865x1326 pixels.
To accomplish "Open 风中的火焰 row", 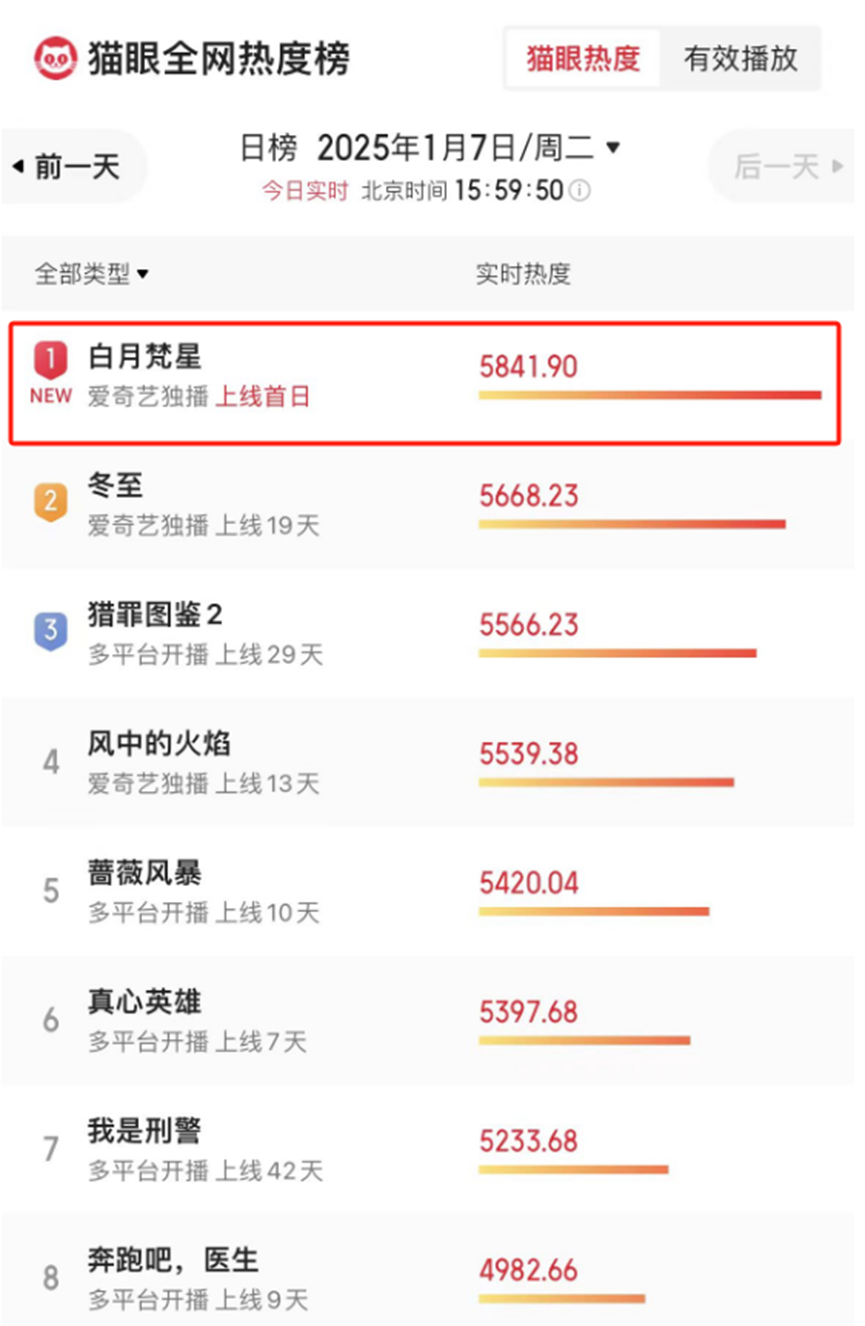I will [159, 745].
